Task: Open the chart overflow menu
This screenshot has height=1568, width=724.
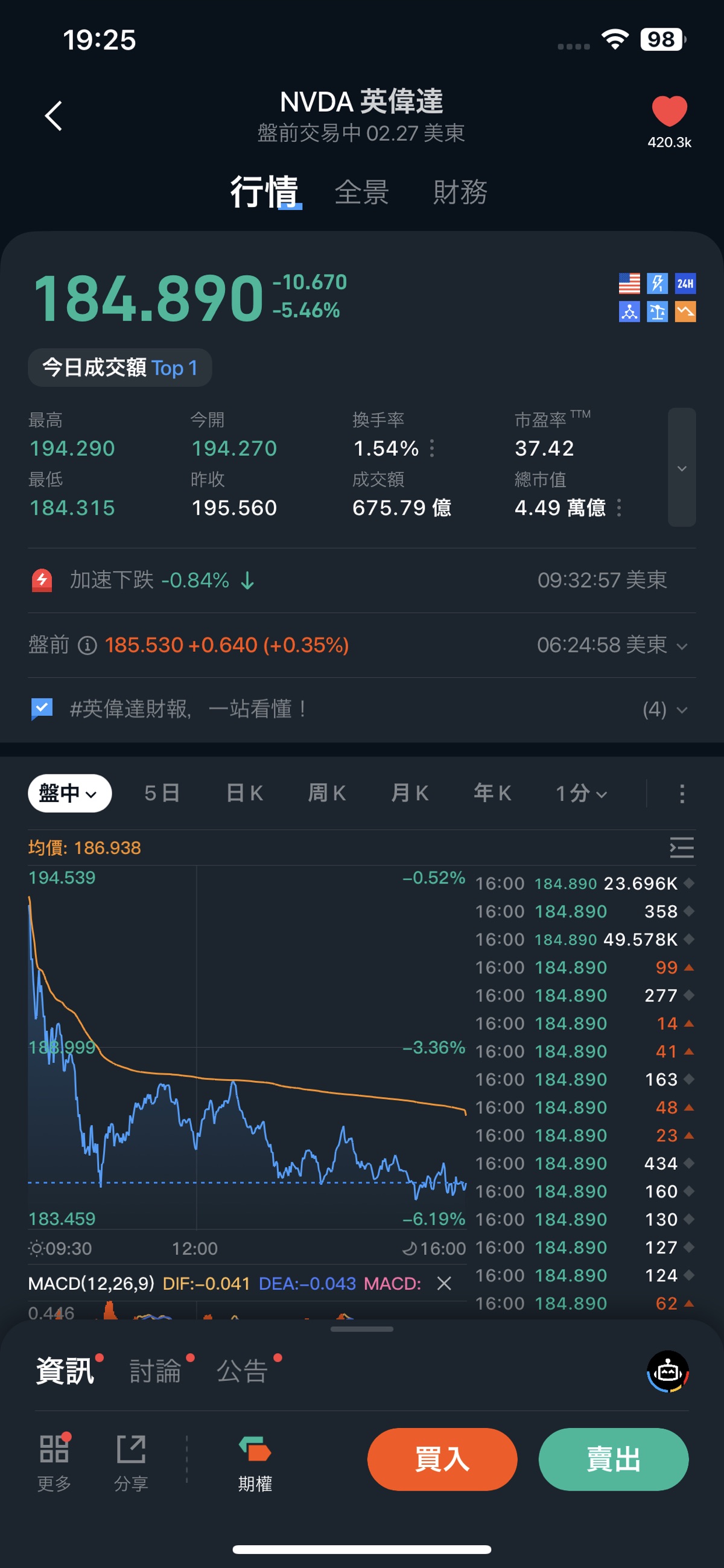Action: click(682, 793)
